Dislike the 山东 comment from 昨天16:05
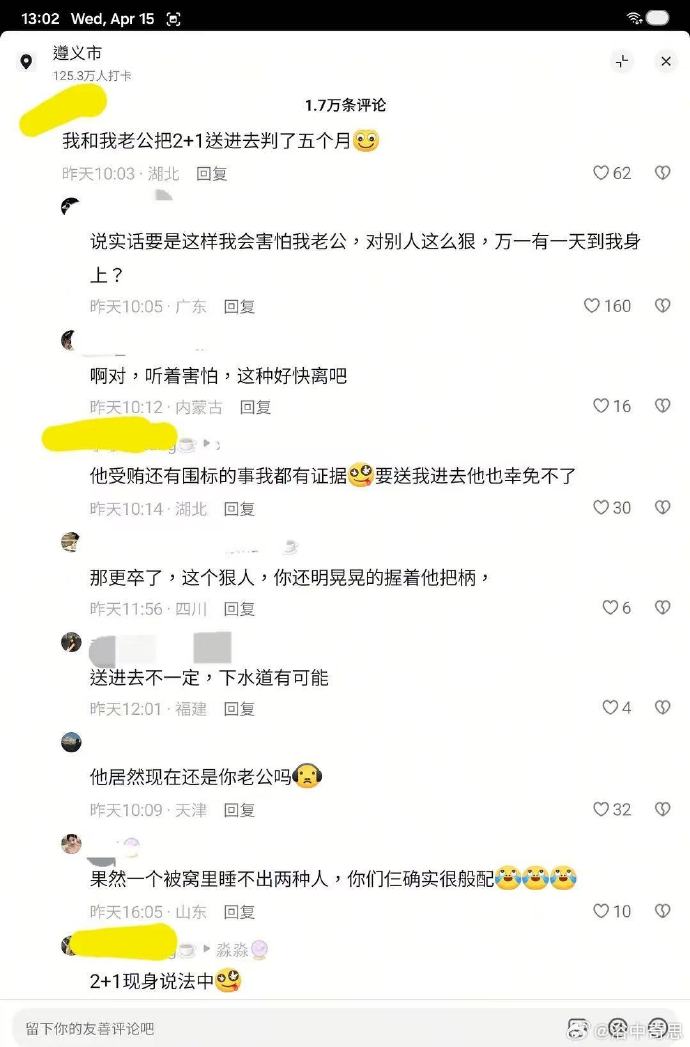This screenshot has width=690, height=1047. click(x=662, y=911)
